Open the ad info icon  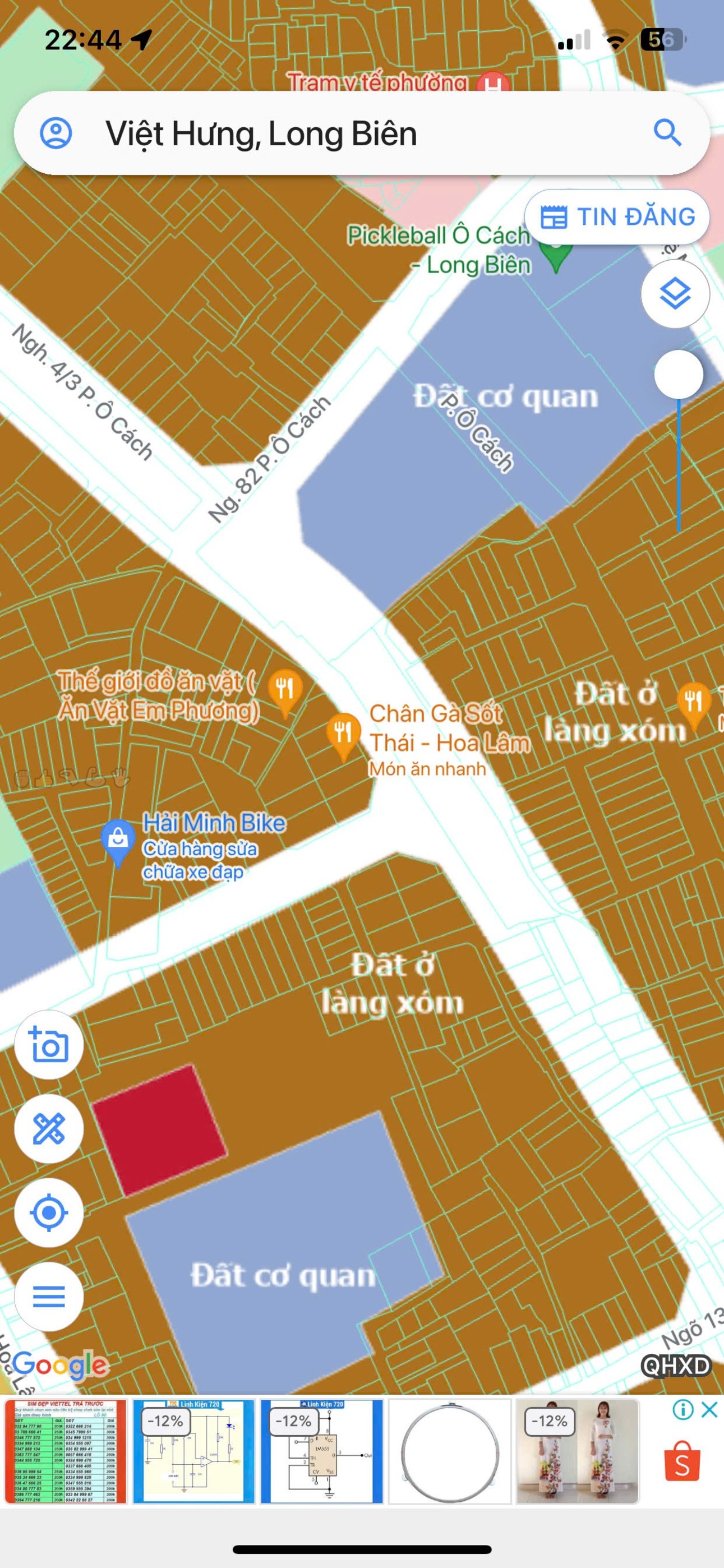[683, 1410]
